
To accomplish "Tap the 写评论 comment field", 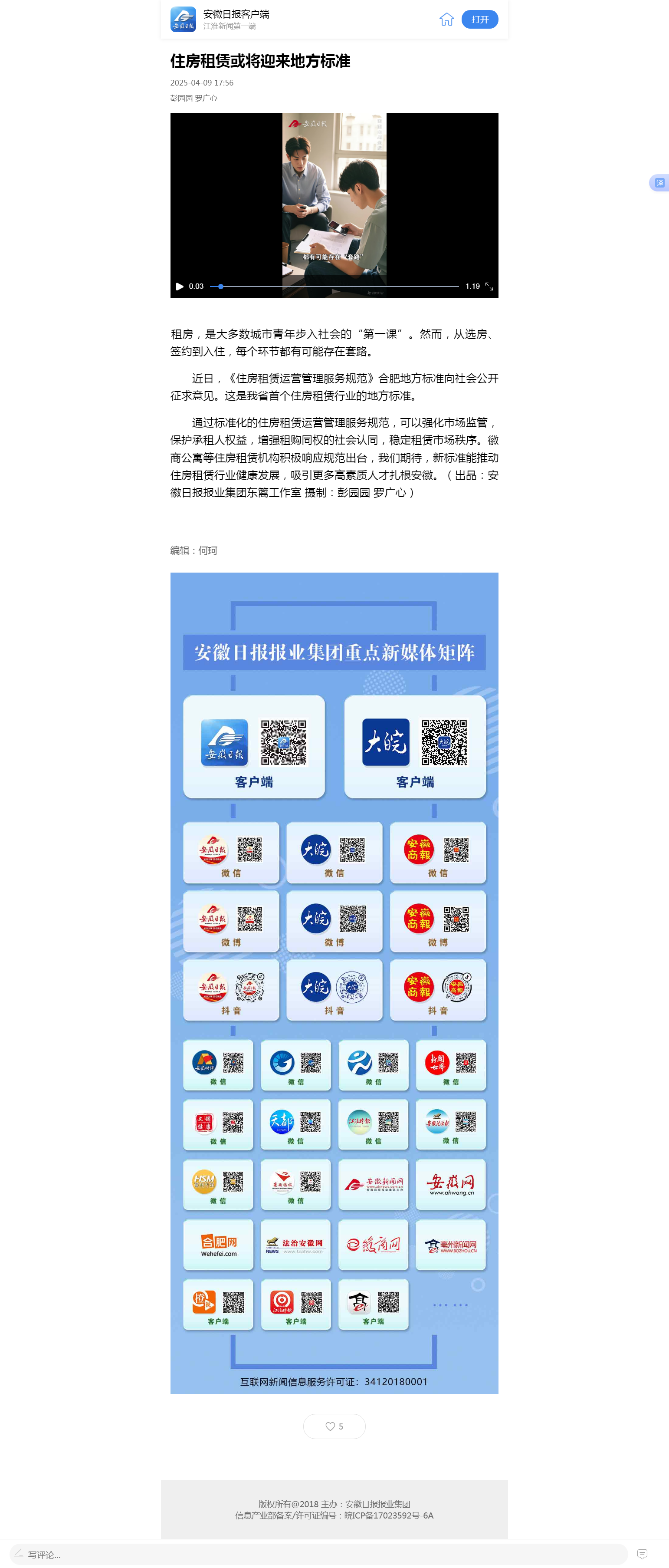I will 316,1554.
